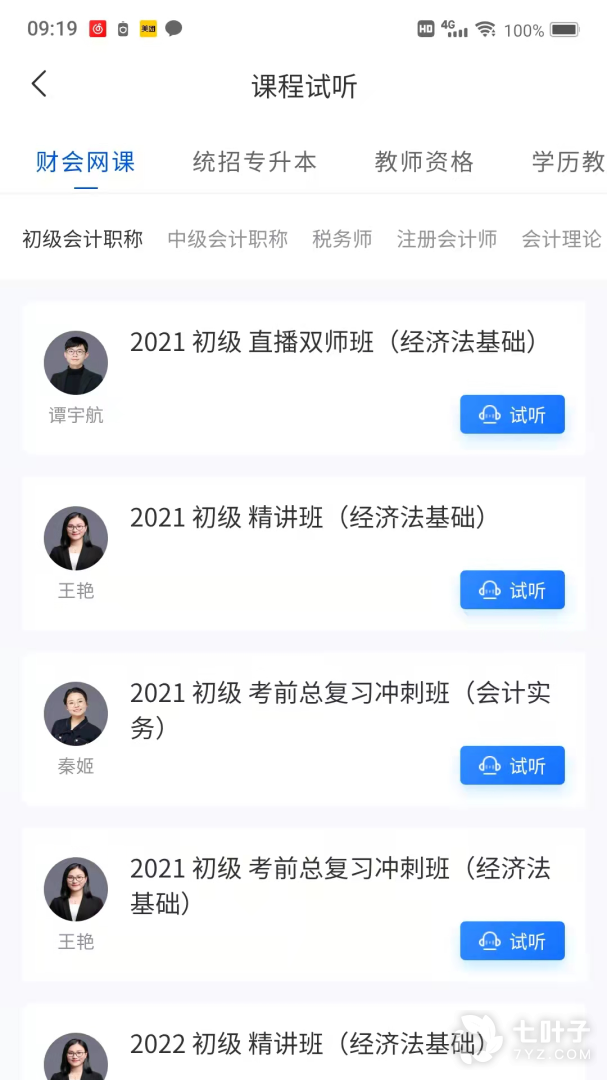Switch to the 教师资格 tab
Screen dimensions: 607x1080
point(424,162)
